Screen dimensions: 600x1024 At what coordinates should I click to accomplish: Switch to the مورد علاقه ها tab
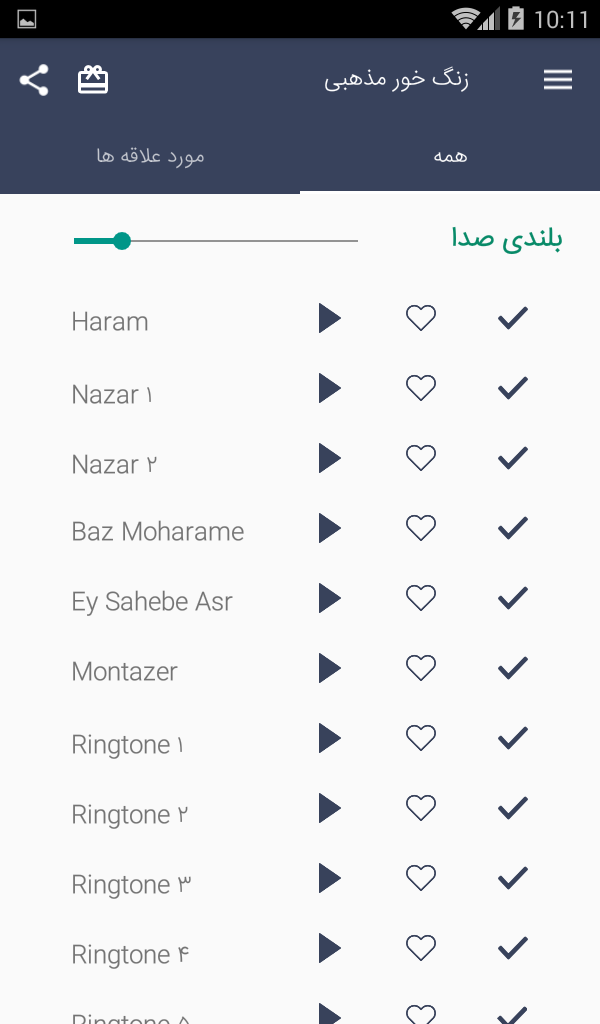(x=150, y=156)
